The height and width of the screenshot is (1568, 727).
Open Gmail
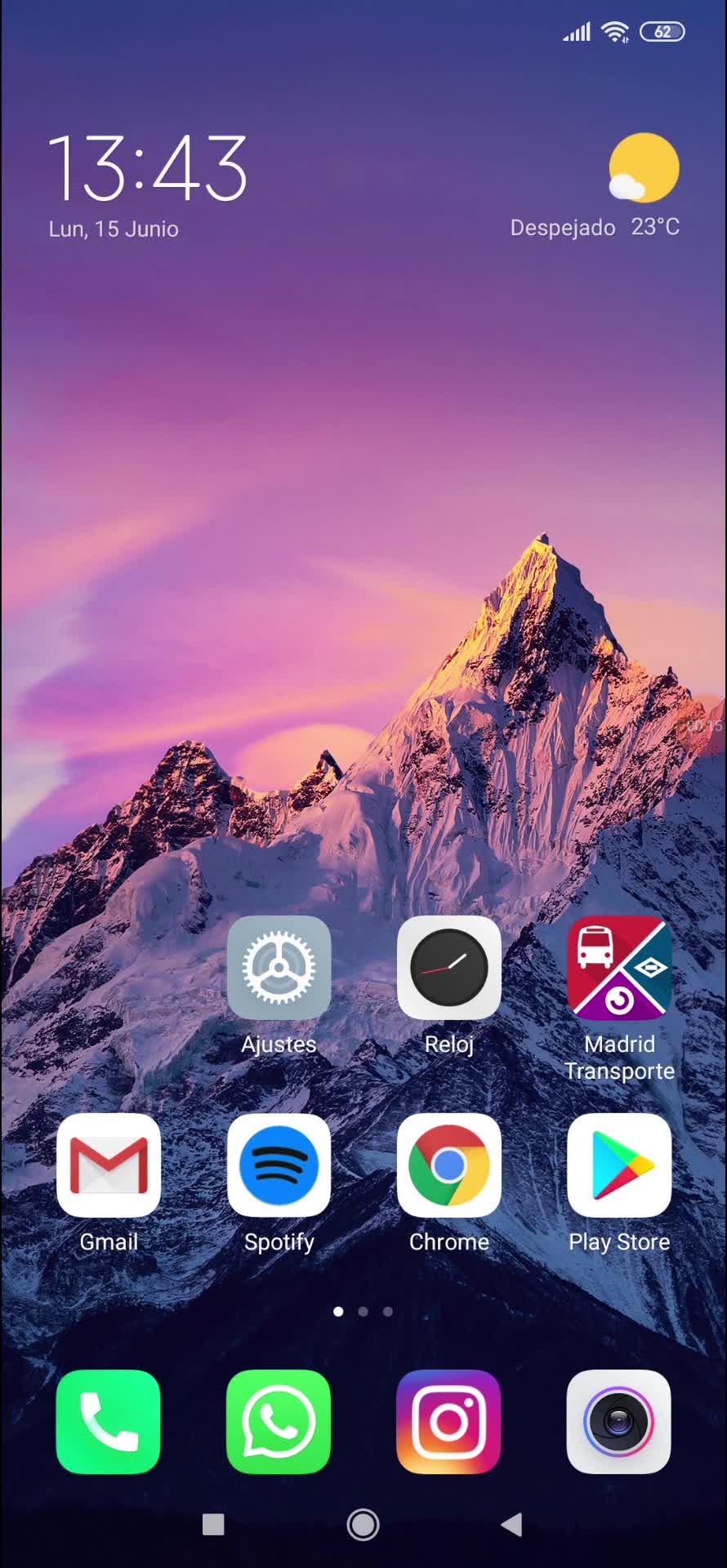(109, 1165)
